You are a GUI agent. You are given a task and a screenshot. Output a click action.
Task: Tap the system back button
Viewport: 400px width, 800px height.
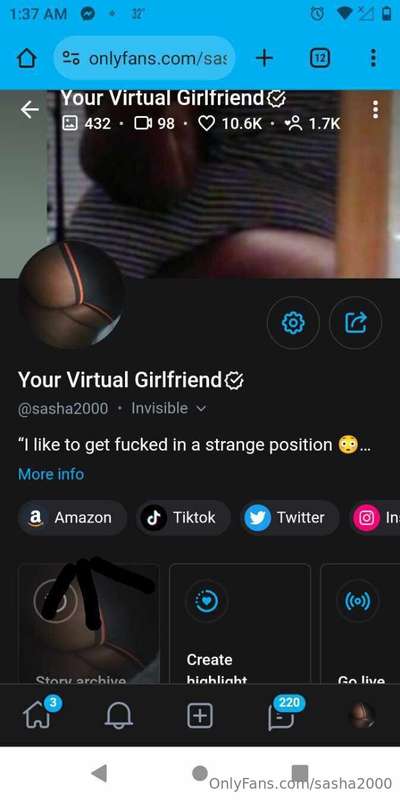pos(99,773)
